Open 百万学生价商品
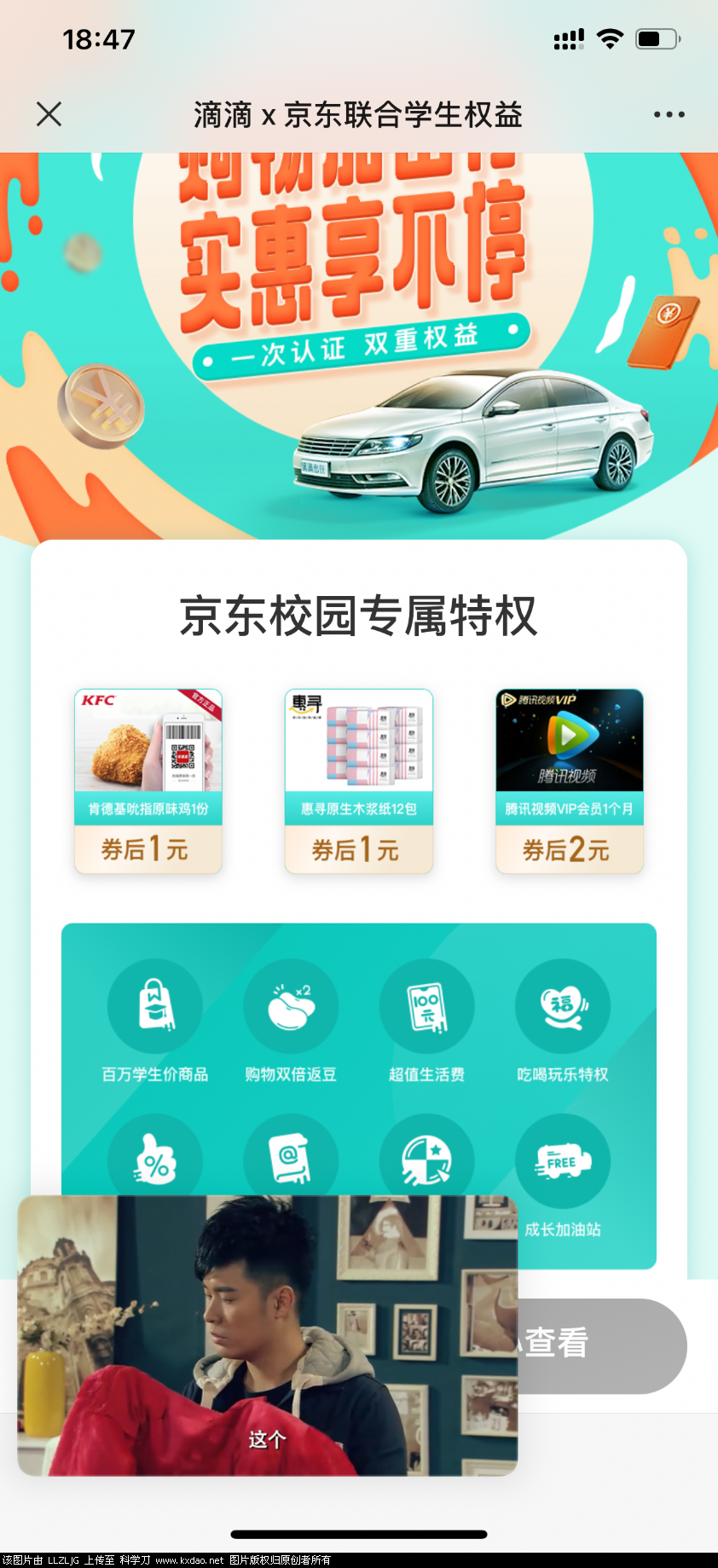The image size is (718, 1568). (x=155, y=1021)
